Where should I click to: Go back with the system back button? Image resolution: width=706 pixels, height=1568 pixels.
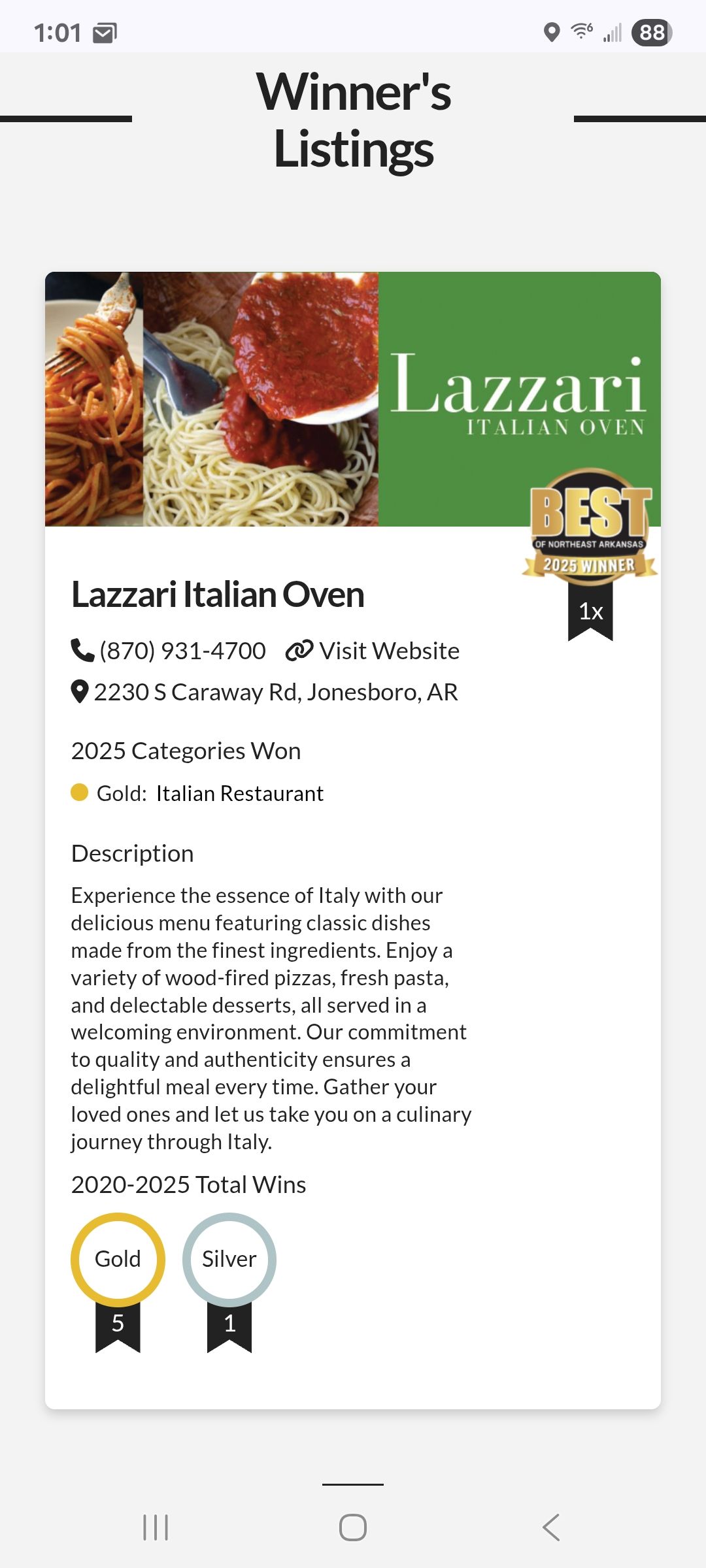pyautogui.click(x=551, y=1527)
